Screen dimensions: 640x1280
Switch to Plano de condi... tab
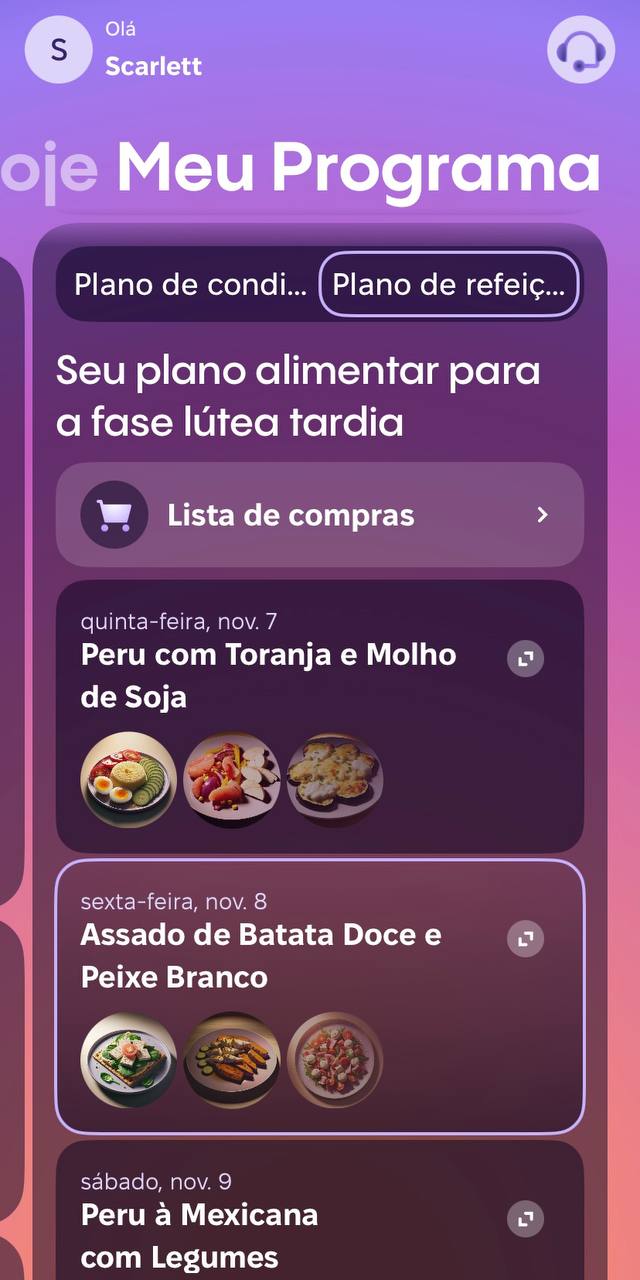click(x=190, y=285)
